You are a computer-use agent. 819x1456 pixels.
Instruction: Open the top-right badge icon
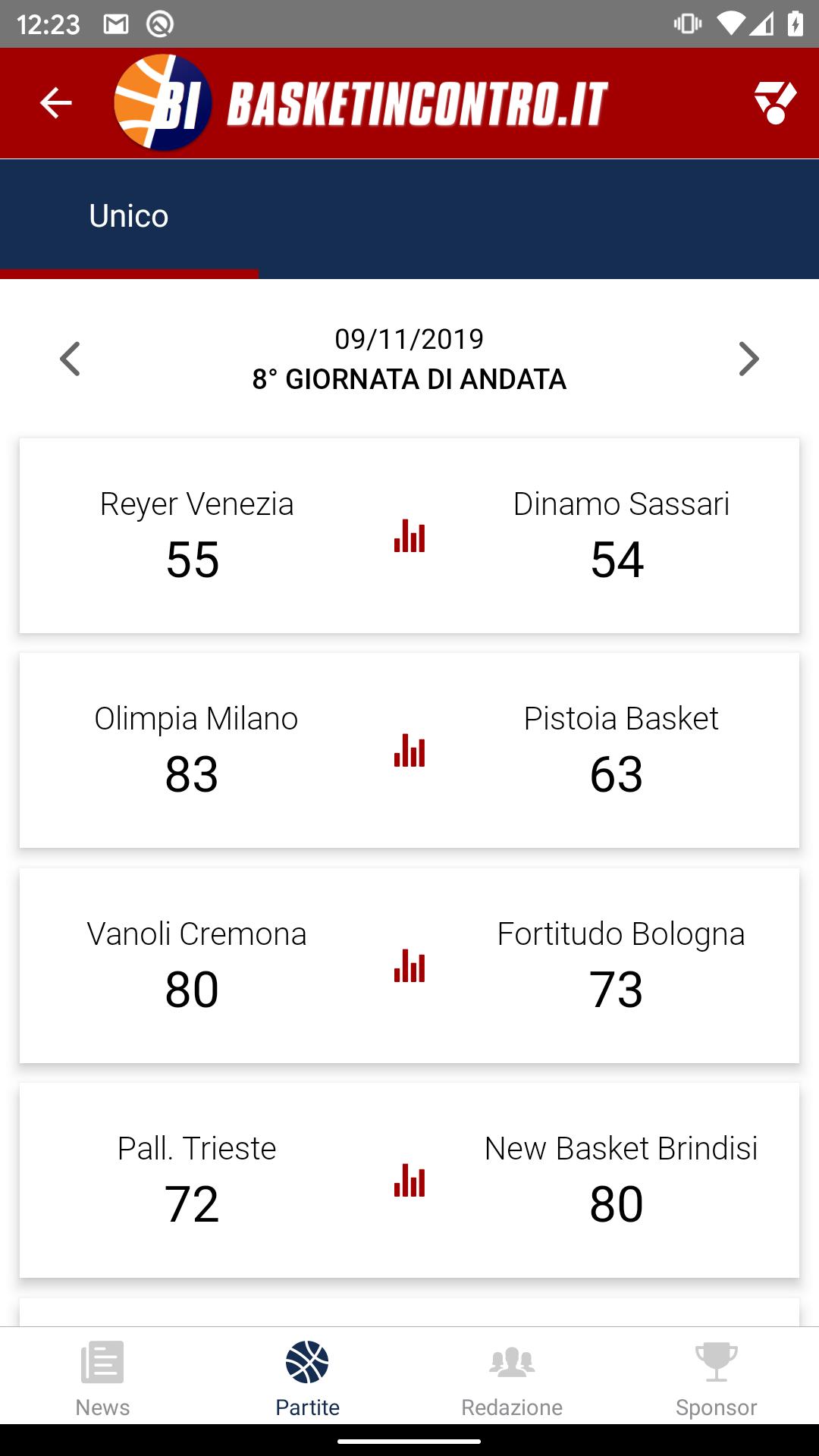775,103
